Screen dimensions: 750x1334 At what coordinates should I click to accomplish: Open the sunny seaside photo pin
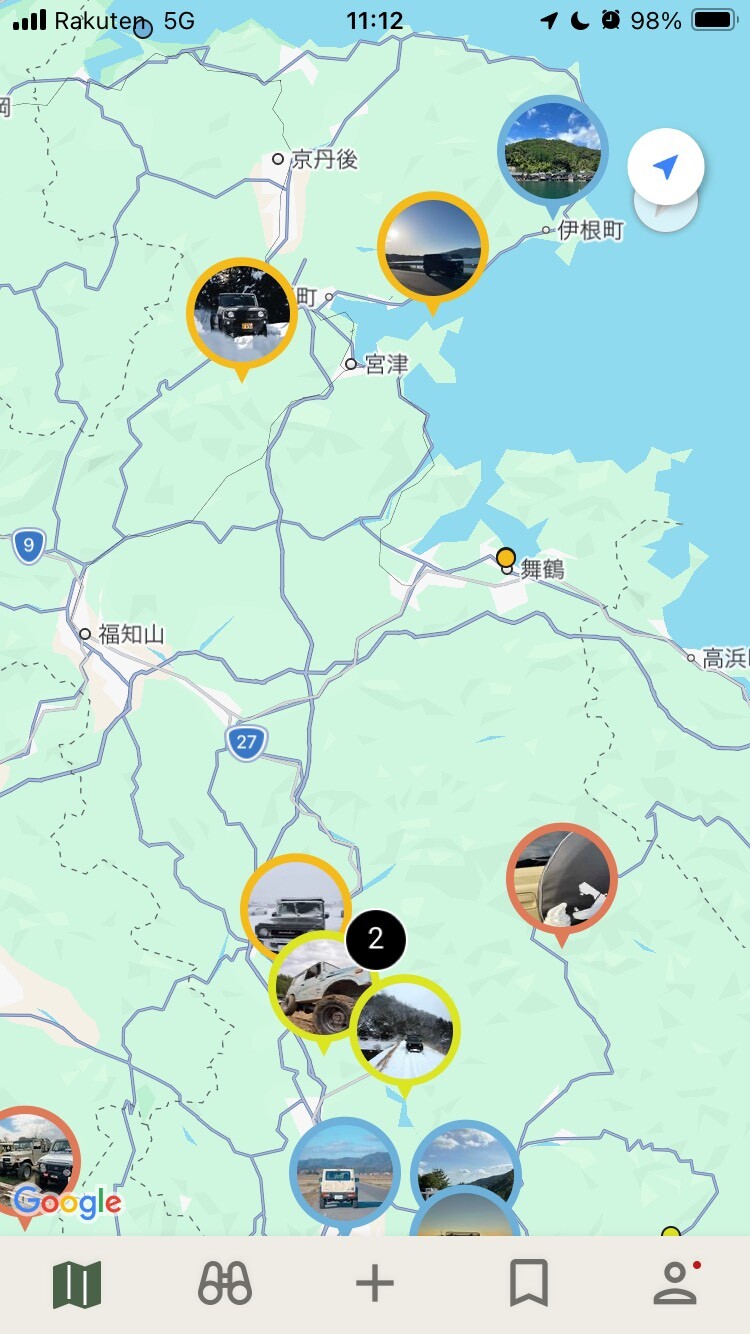pos(432,248)
